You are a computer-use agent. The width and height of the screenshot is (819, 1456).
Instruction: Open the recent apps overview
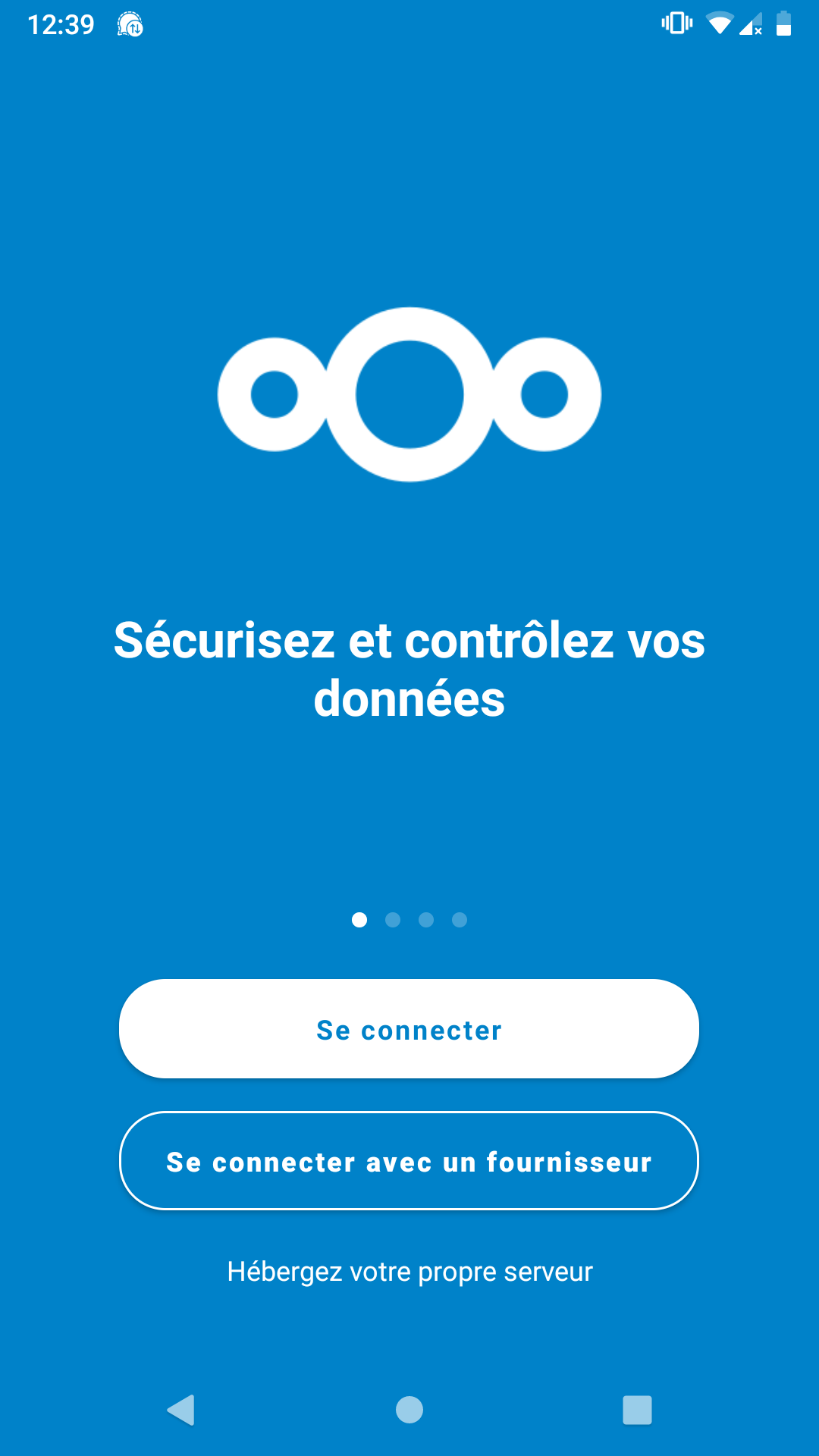[637, 1410]
